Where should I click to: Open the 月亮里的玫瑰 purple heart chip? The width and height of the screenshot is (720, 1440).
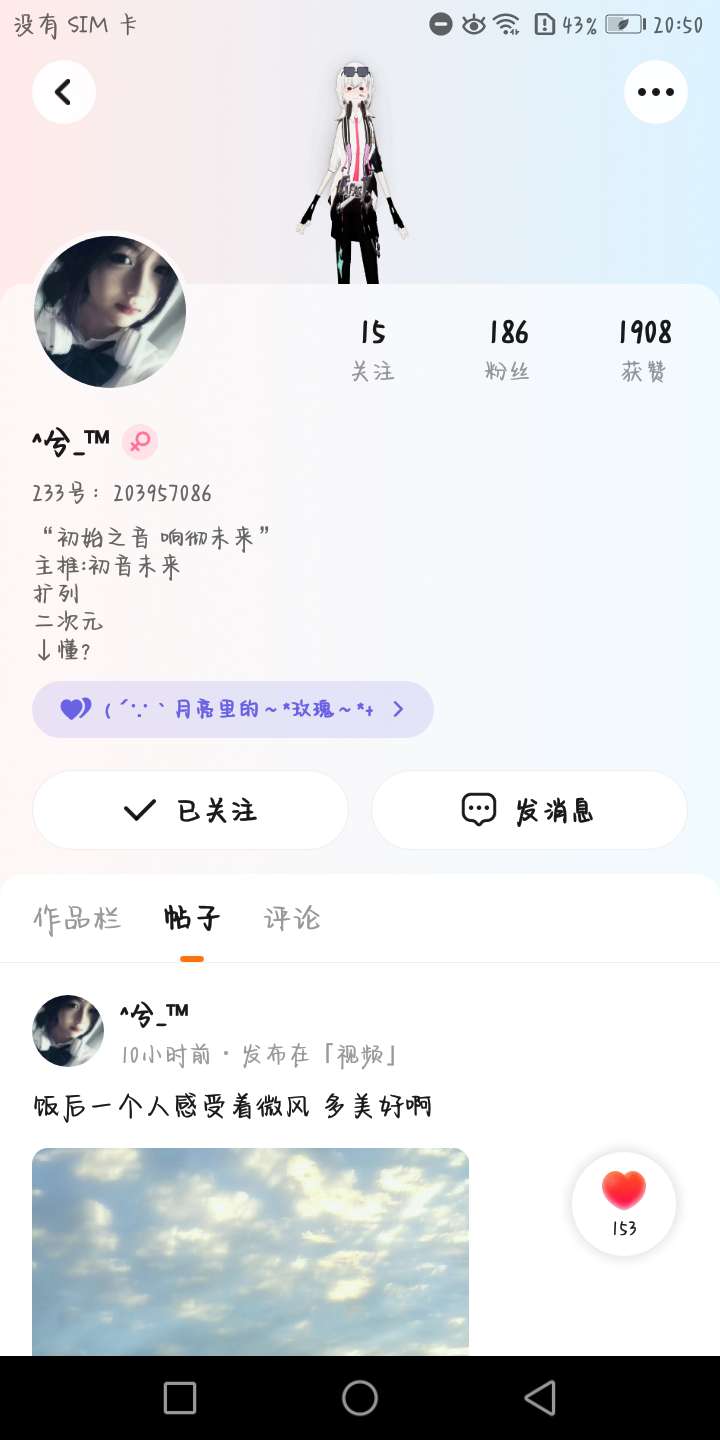(233, 709)
